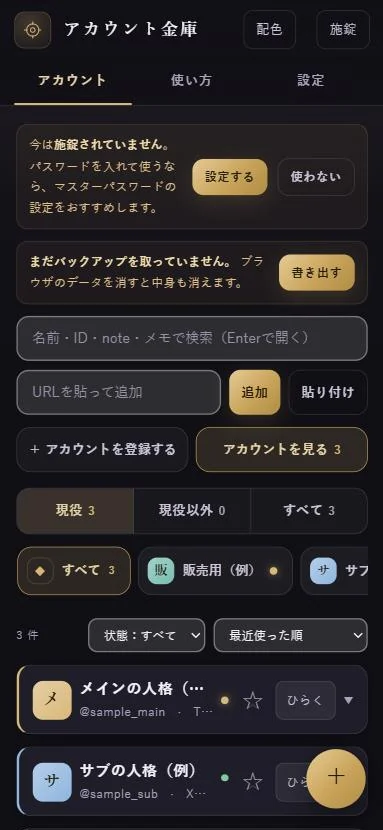Filter by the 販売用（例） chip

pyautogui.click(x=215, y=571)
